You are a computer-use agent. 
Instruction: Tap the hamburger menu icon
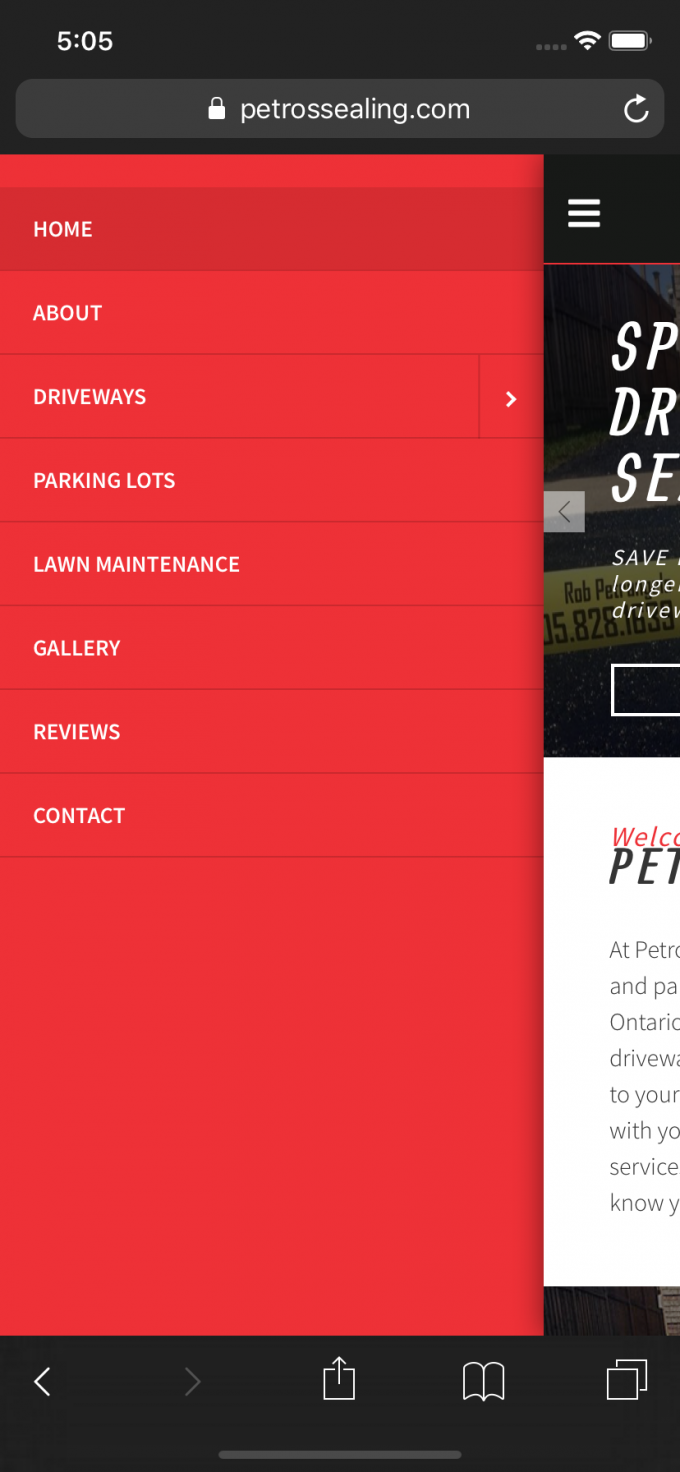coord(584,213)
